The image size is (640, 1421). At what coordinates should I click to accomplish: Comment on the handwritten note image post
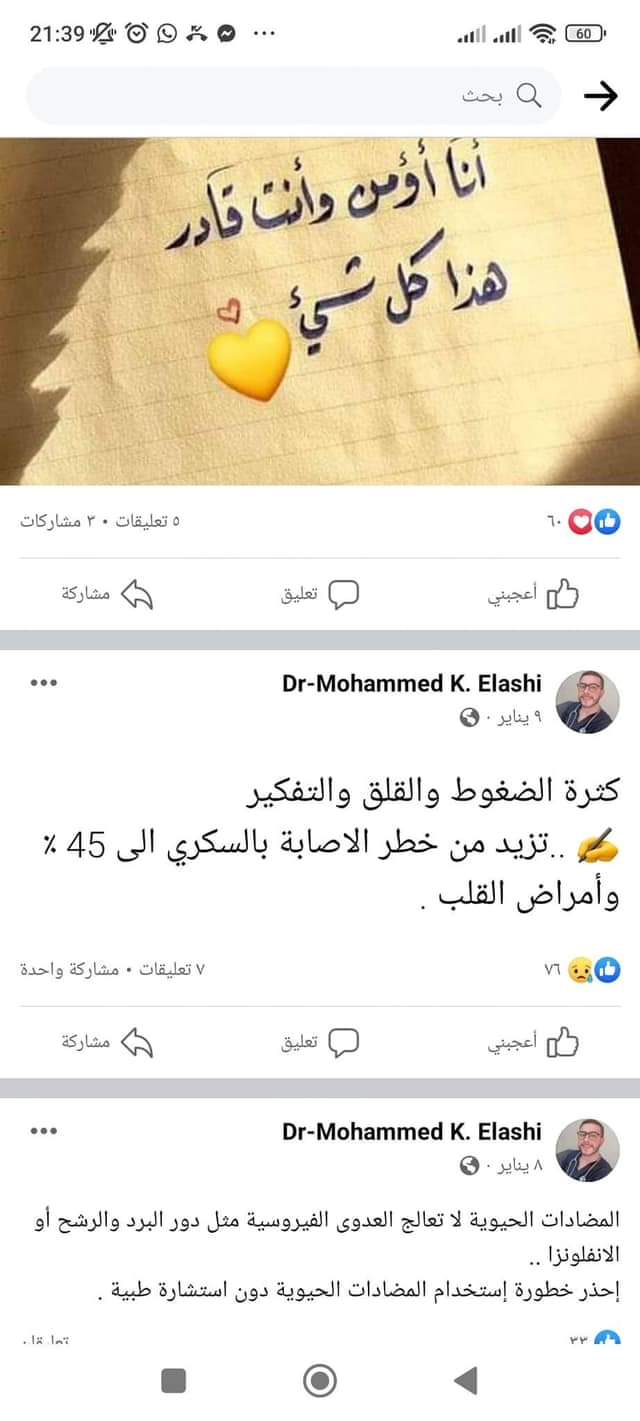pyautogui.click(x=319, y=594)
